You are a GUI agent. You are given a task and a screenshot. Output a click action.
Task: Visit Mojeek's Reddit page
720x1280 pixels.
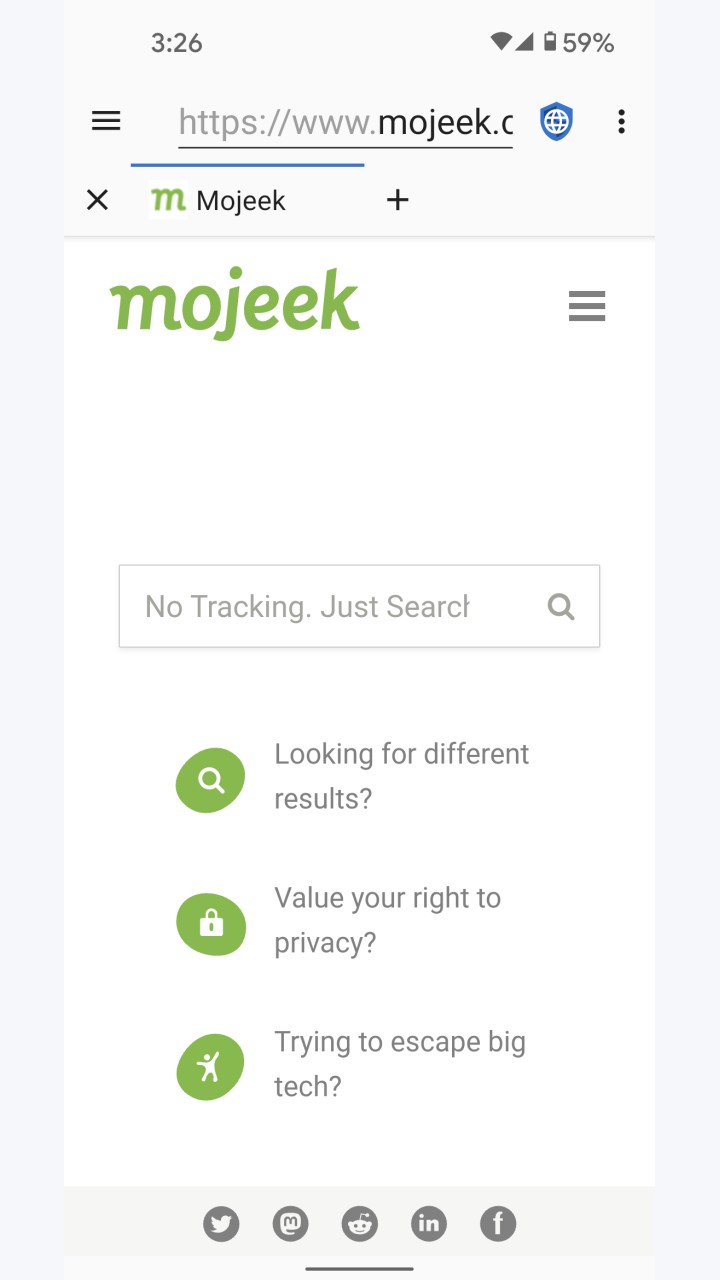click(360, 1223)
